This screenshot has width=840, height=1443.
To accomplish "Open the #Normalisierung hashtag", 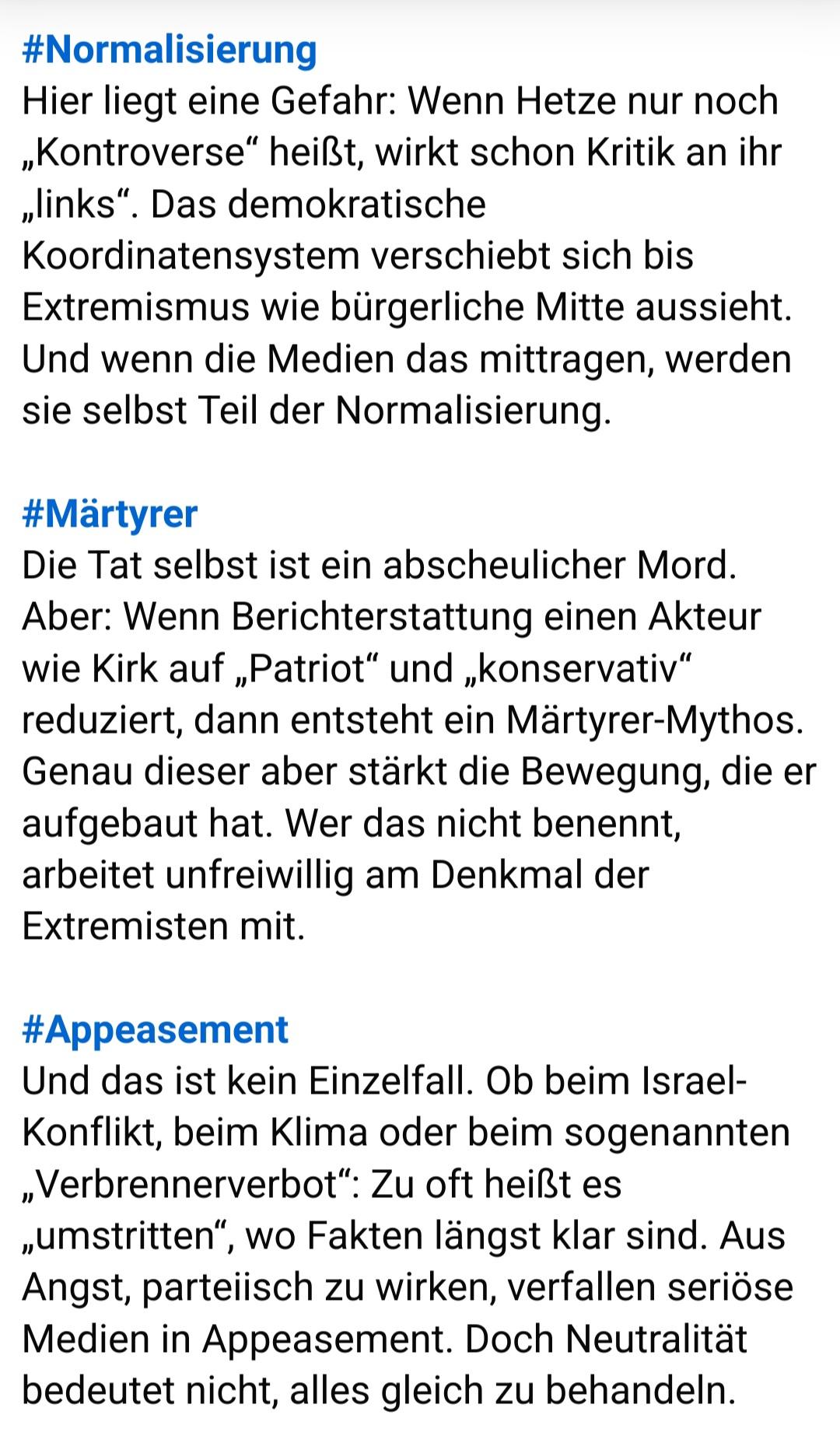I will [170, 51].
